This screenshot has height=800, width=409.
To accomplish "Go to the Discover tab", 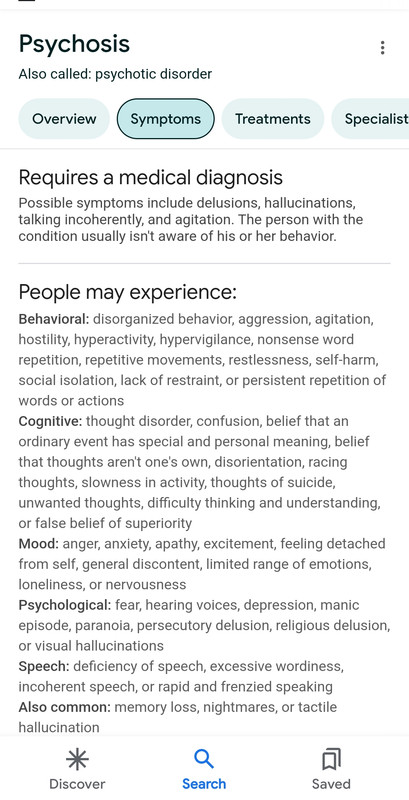I will [x=77, y=769].
